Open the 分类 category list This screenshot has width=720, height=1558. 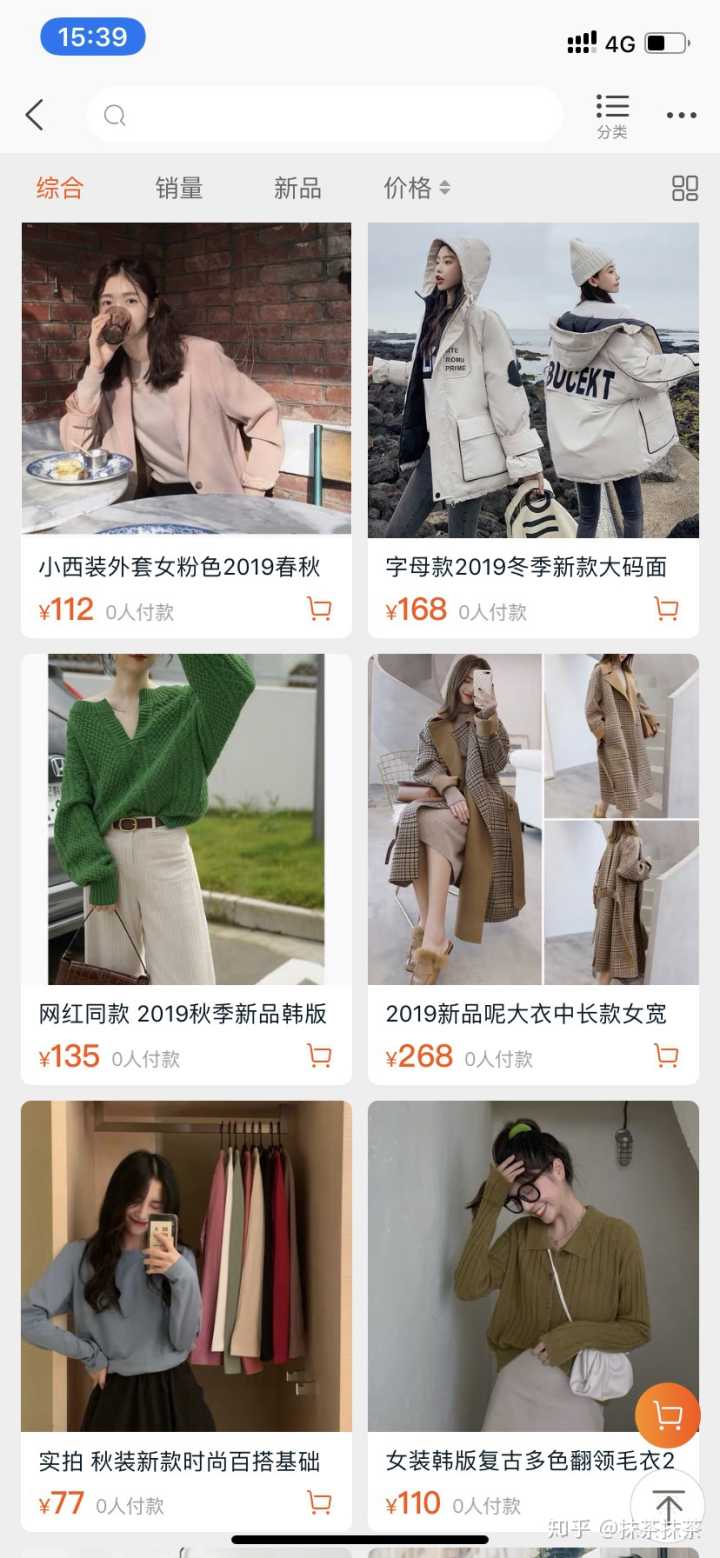(x=612, y=116)
